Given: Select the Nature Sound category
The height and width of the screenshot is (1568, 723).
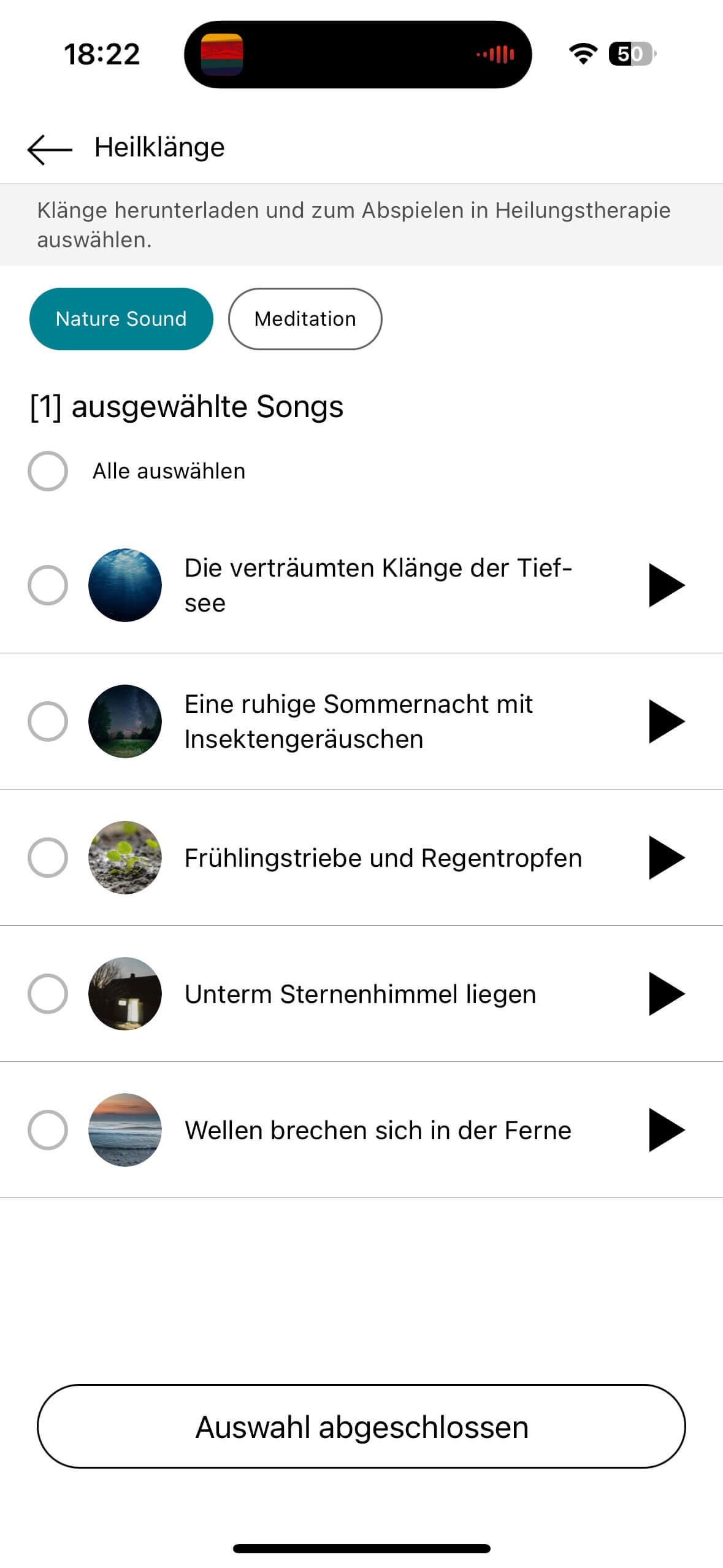Looking at the screenshot, I should [x=121, y=319].
